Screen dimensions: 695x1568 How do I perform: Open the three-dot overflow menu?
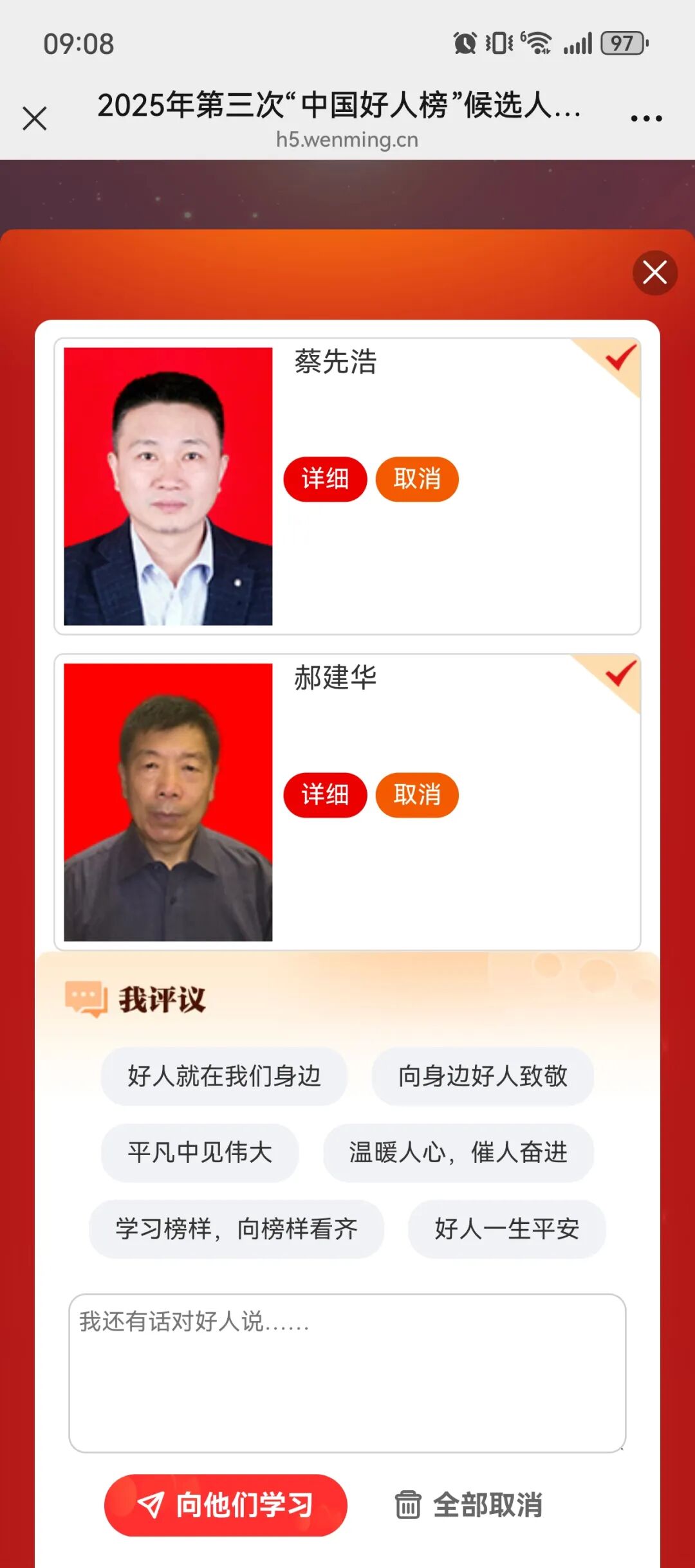point(646,118)
